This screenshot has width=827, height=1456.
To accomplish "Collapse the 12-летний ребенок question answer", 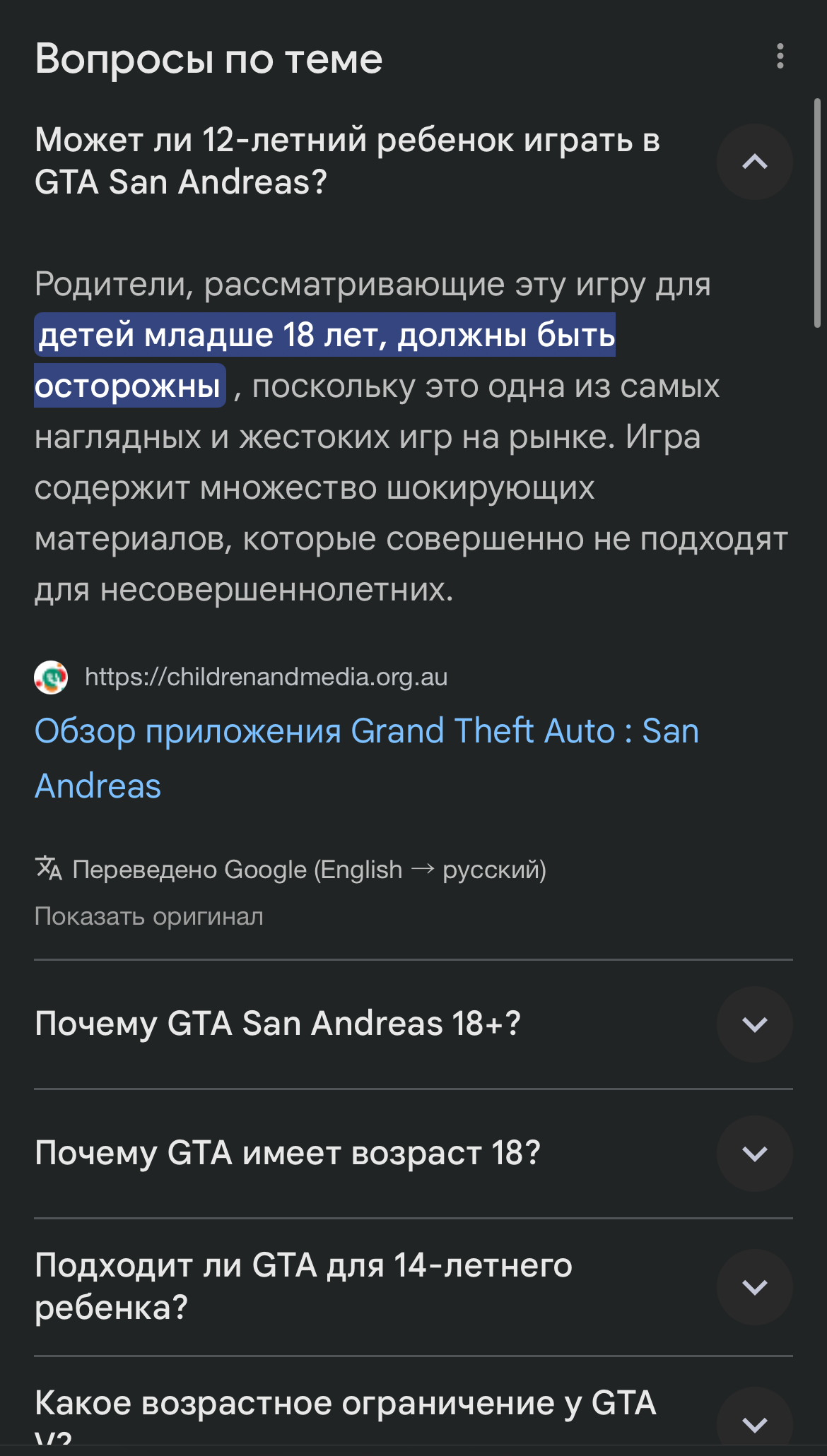I will [754, 162].
